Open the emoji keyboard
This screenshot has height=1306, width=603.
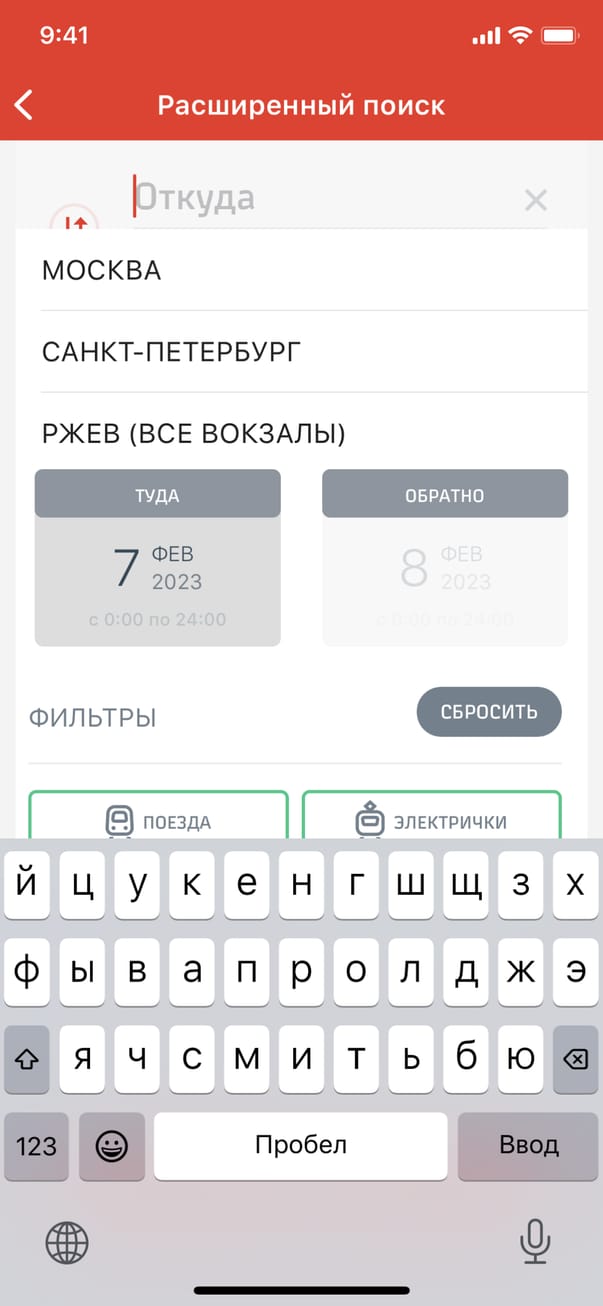[112, 1145]
